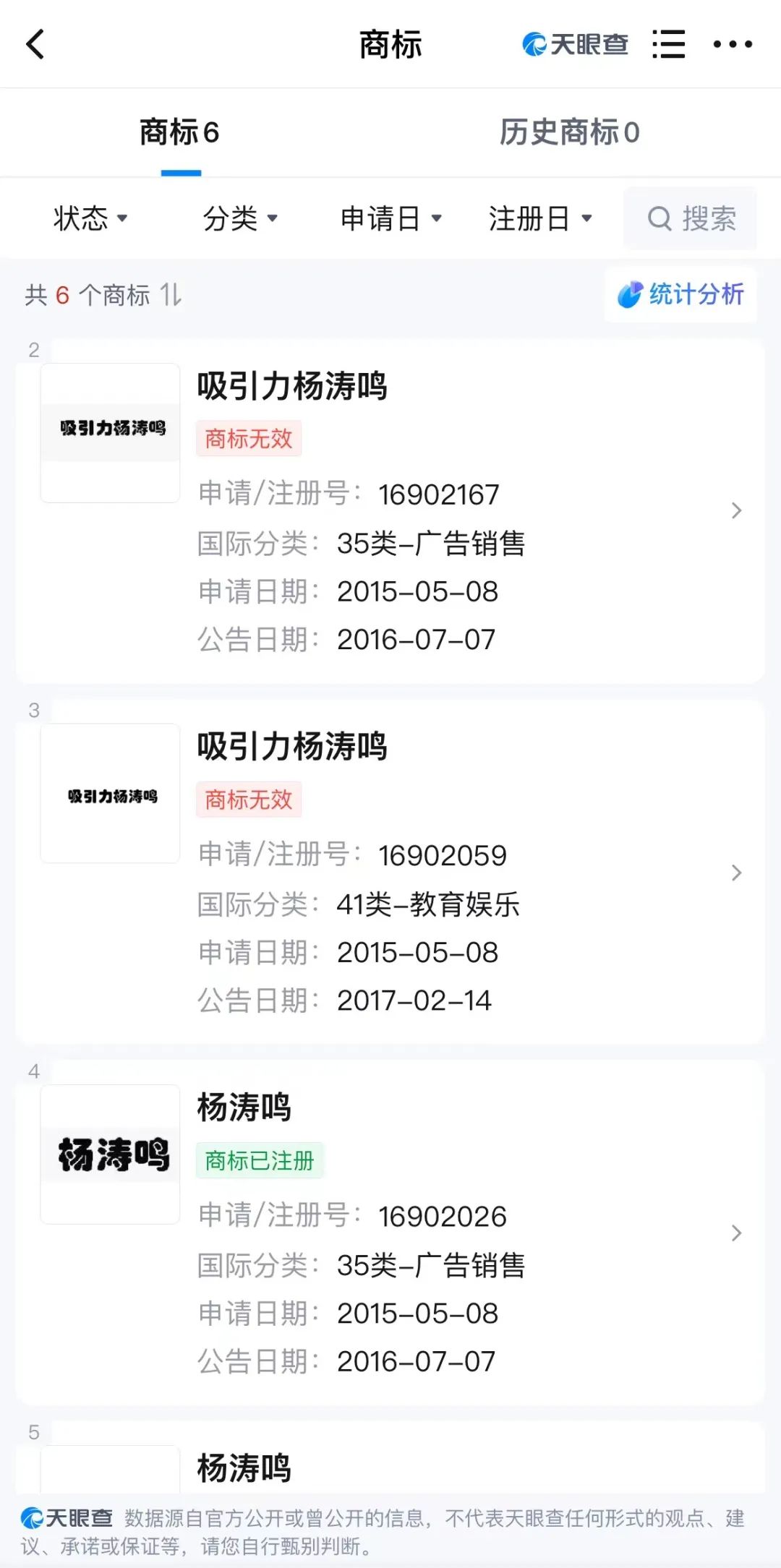
Task: Open trademark with number 16902167
Action: click(390, 511)
